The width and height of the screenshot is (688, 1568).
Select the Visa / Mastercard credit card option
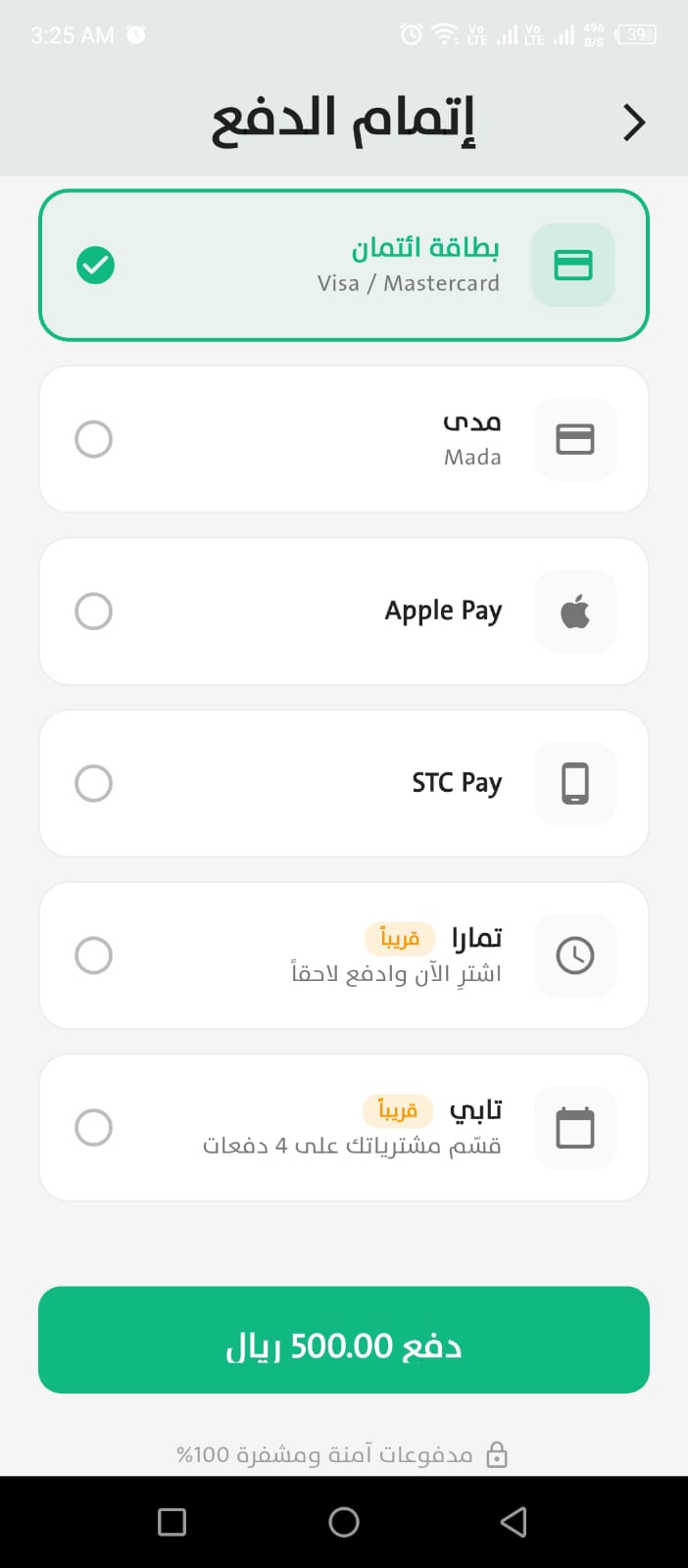coord(344,266)
